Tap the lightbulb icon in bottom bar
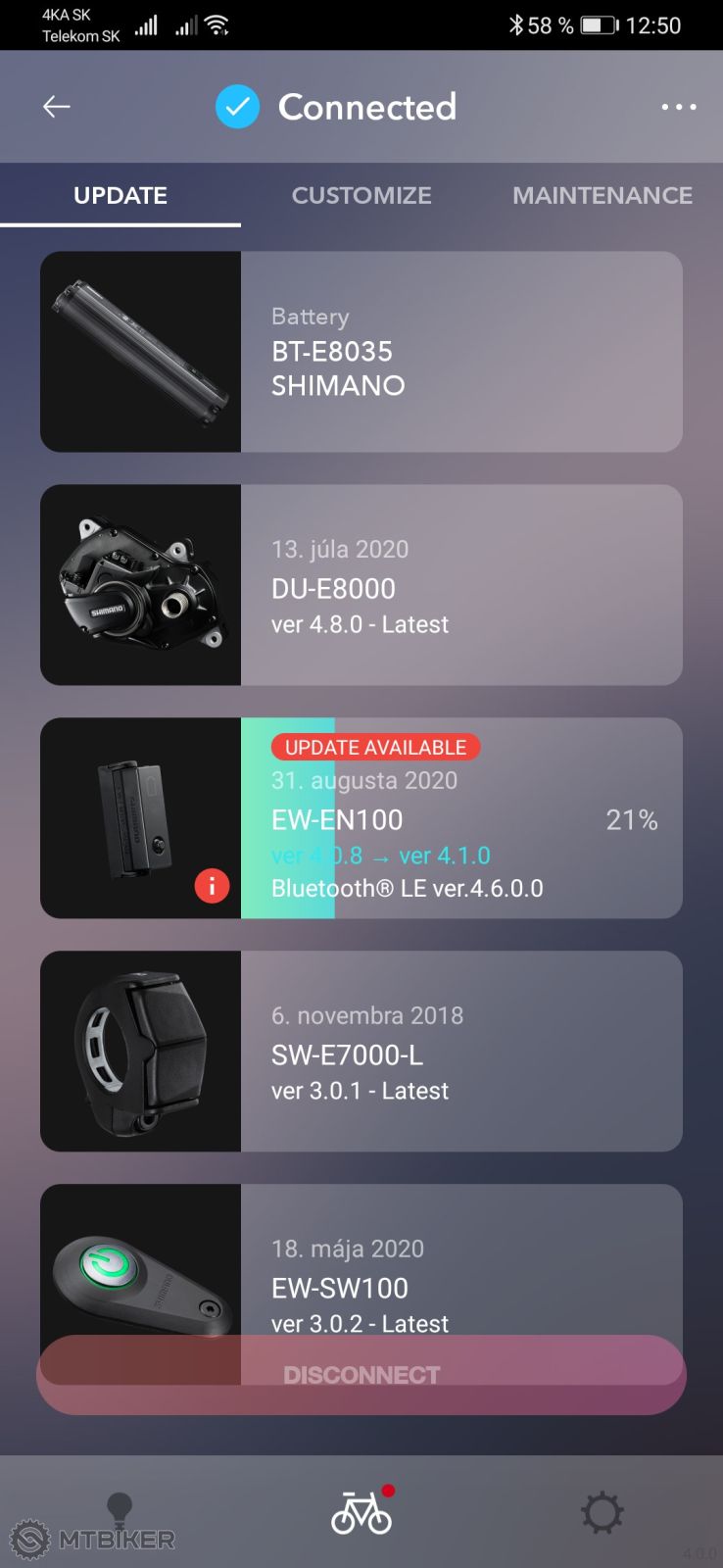Screen dimensions: 723x1568 120,1511
